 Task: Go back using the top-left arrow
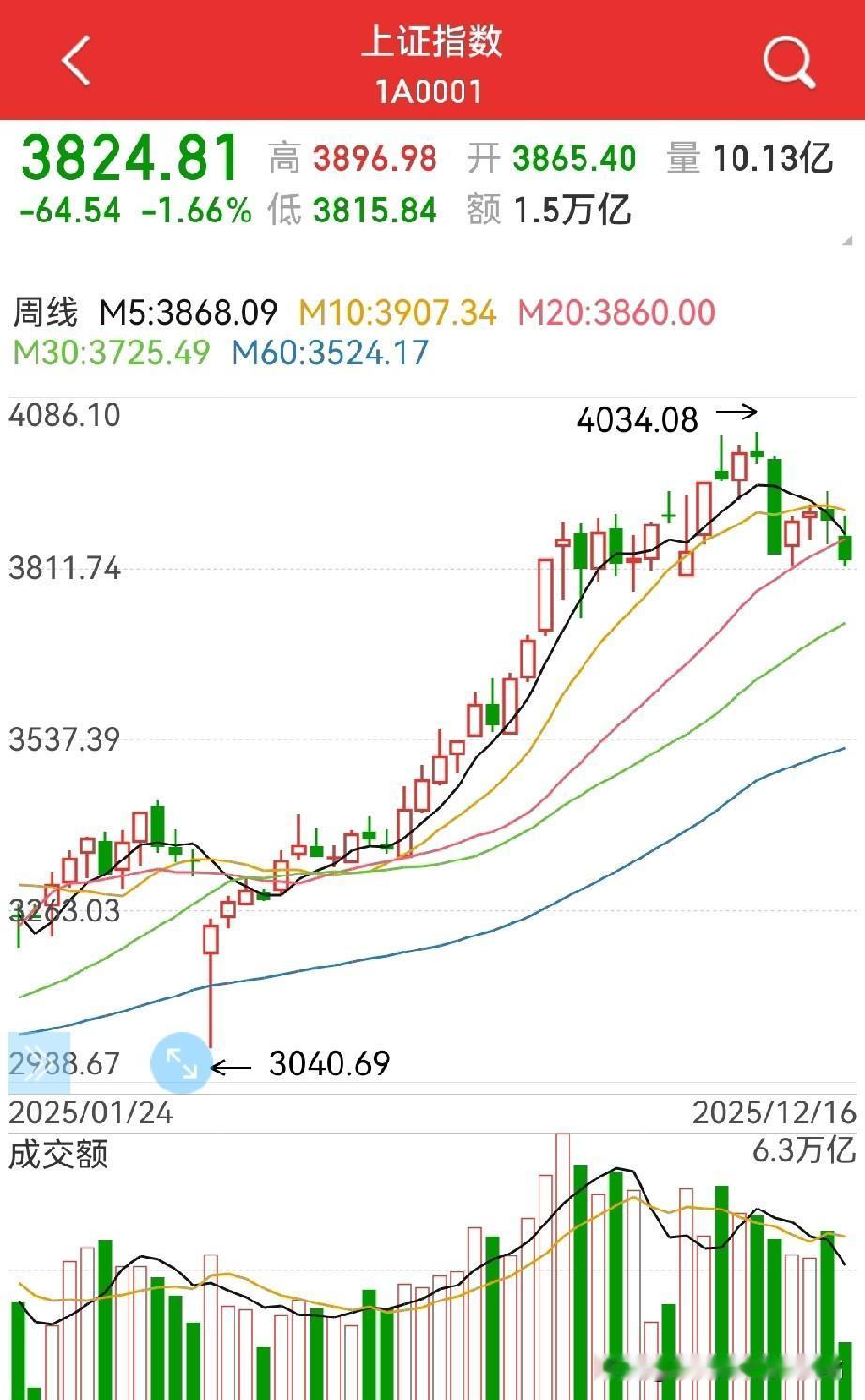[x=77, y=61]
